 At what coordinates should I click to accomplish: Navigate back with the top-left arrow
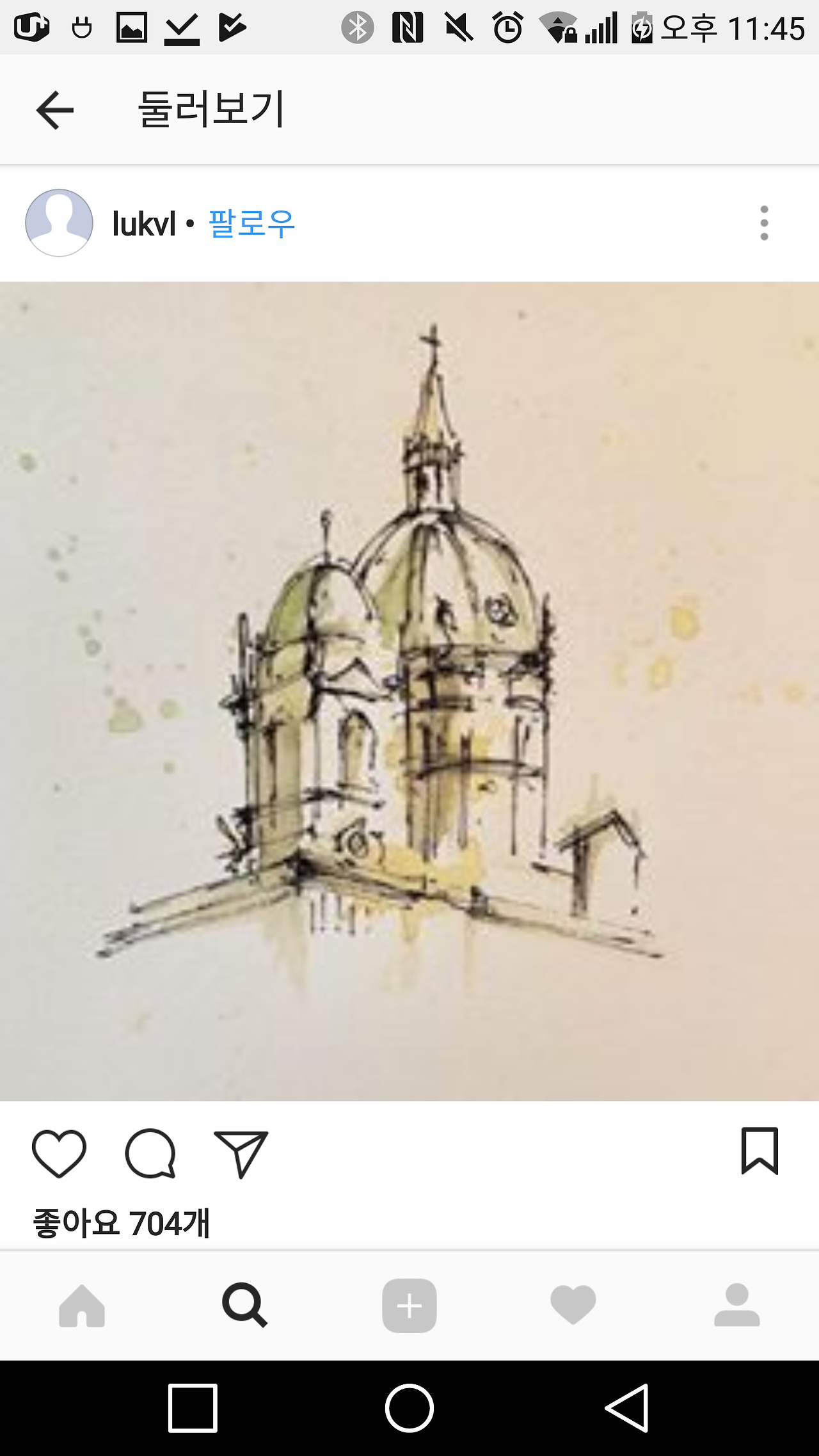pos(55,110)
